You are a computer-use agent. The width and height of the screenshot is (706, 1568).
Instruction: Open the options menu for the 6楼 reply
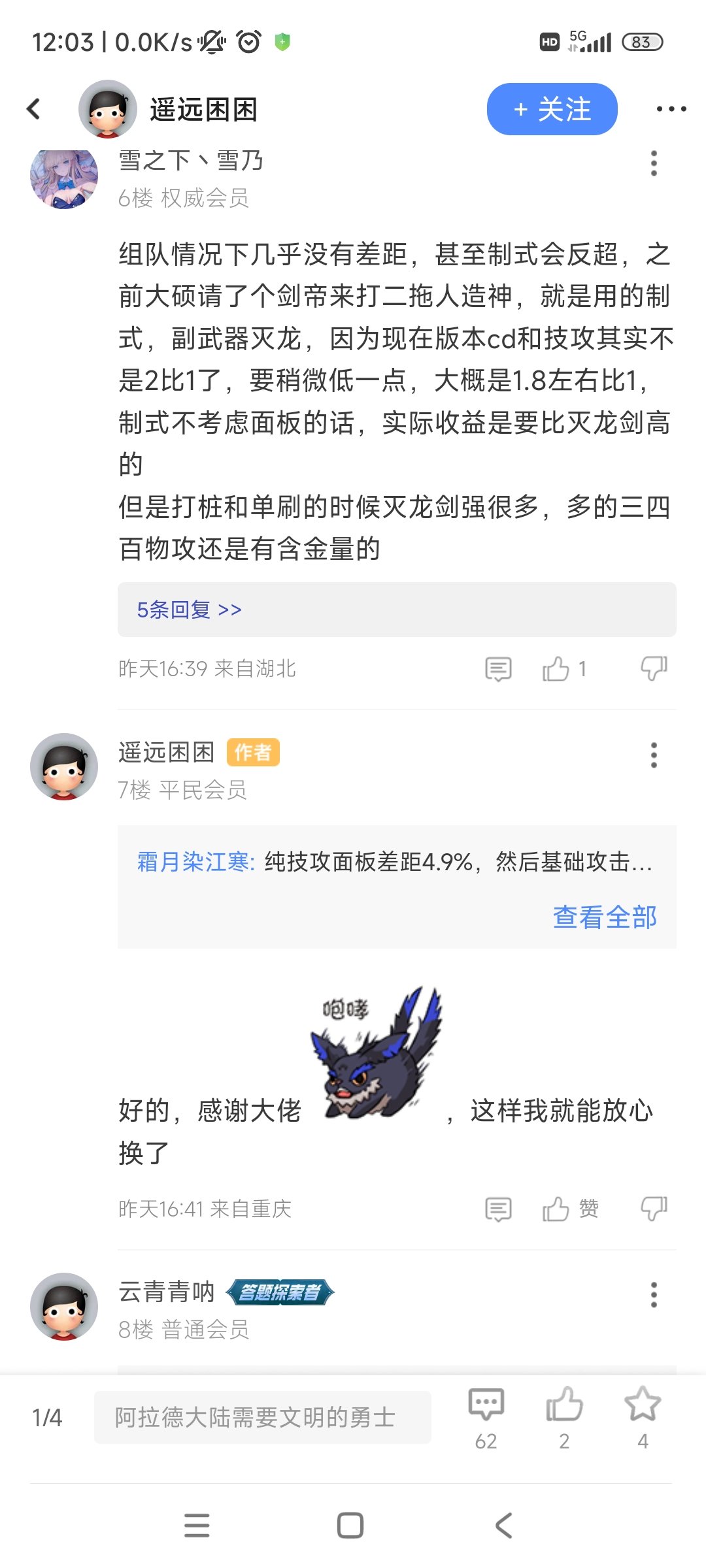pos(654,163)
